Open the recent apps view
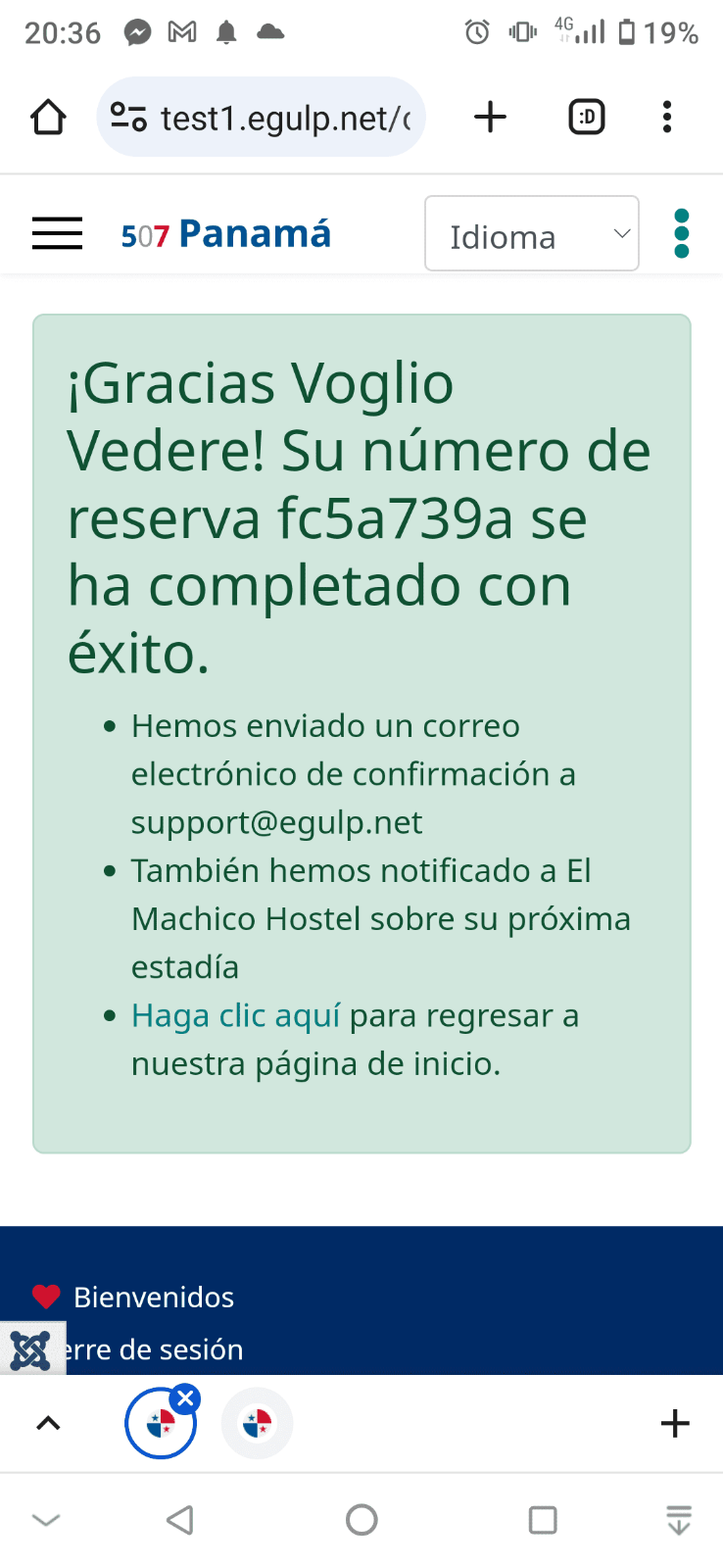This screenshot has height=1568, width=723. (x=543, y=1520)
